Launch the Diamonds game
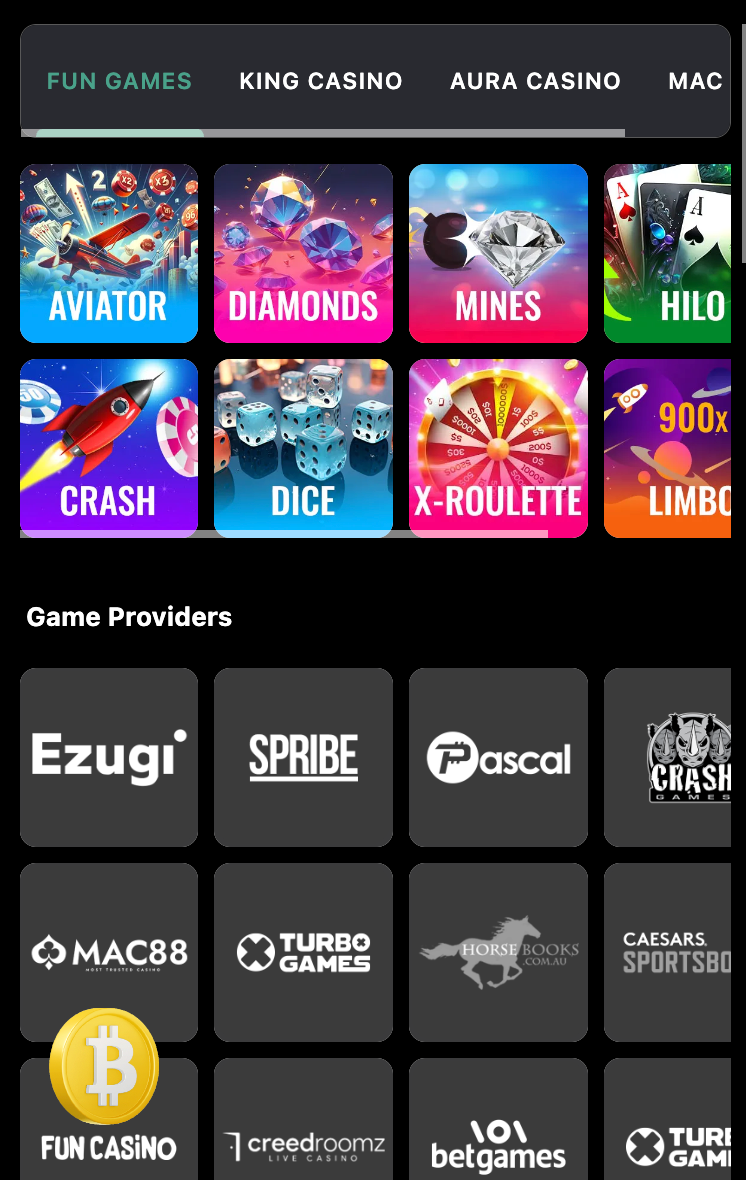 click(x=303, y=254)
